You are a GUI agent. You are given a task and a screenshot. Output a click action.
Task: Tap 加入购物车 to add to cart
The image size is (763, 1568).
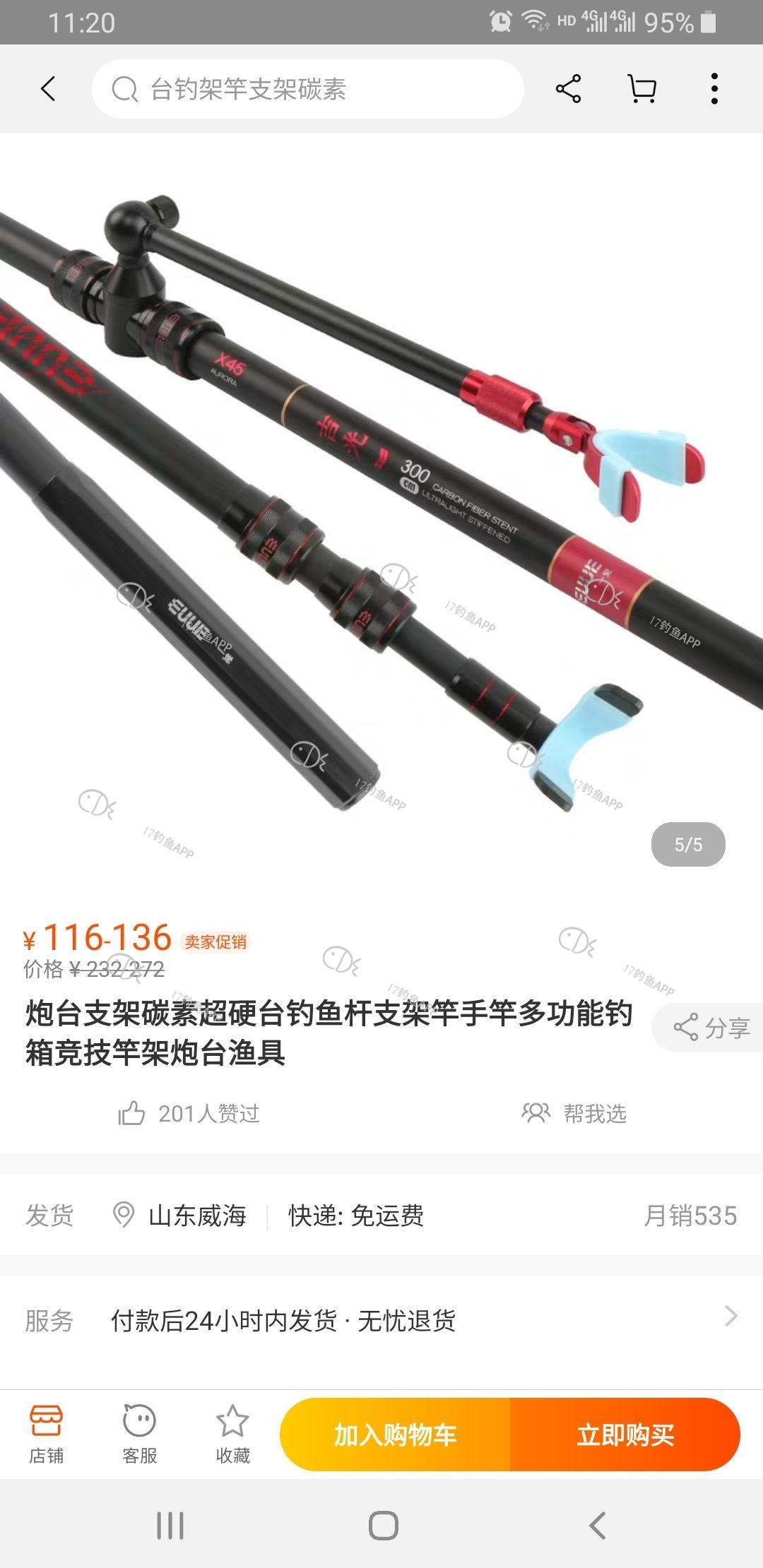click(395, 1435)
